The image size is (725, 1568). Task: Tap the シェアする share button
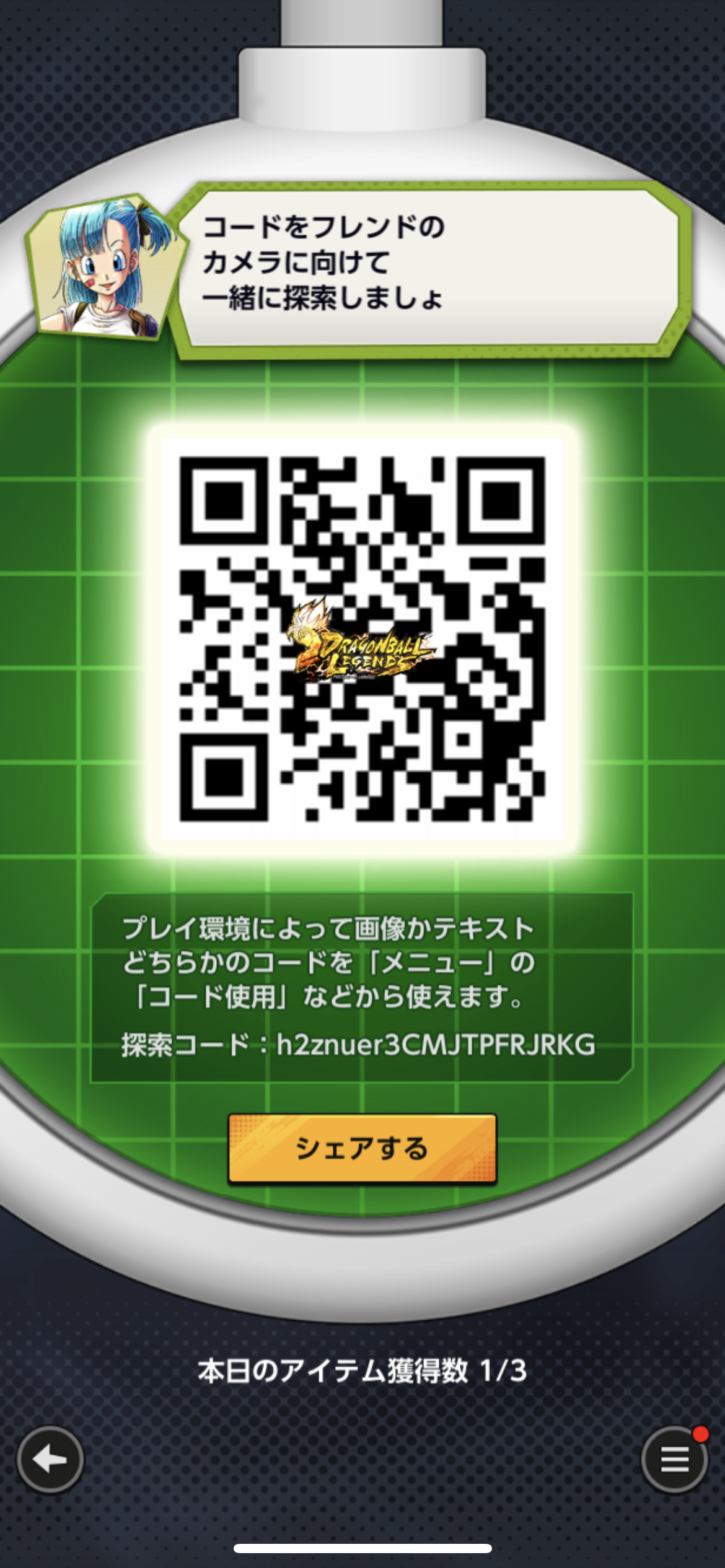click(362, 1149)
